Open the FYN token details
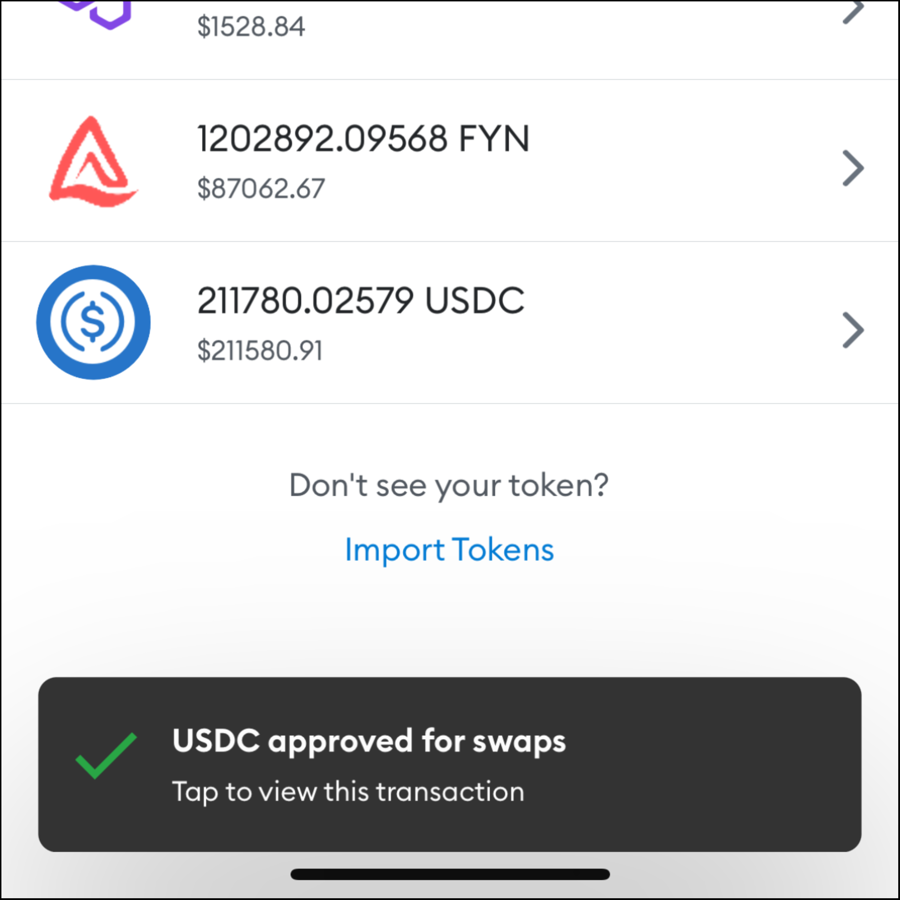Viewport: 900px width, 900px height. (450, 162)
